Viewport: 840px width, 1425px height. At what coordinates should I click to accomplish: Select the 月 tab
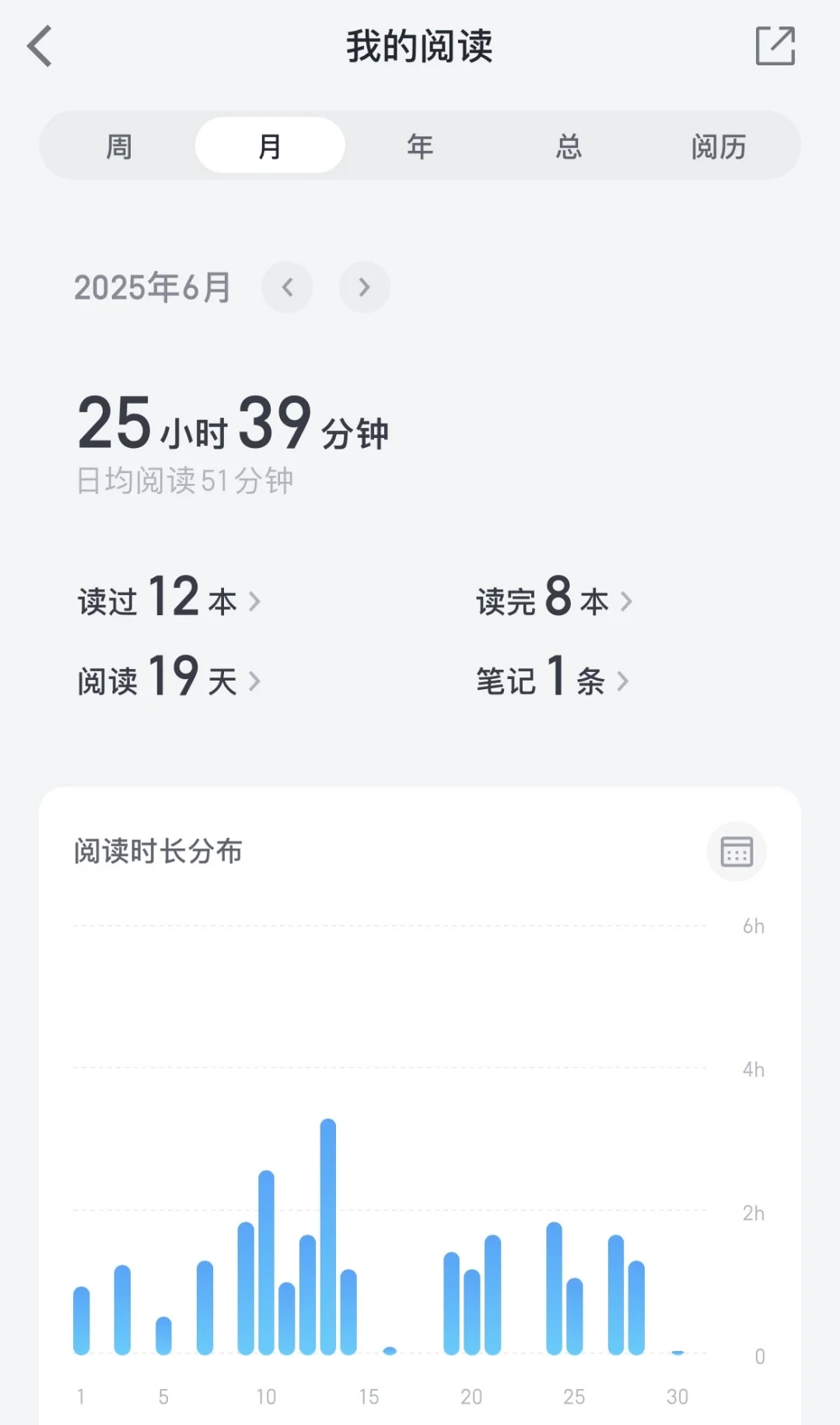[x=269, y=146]
